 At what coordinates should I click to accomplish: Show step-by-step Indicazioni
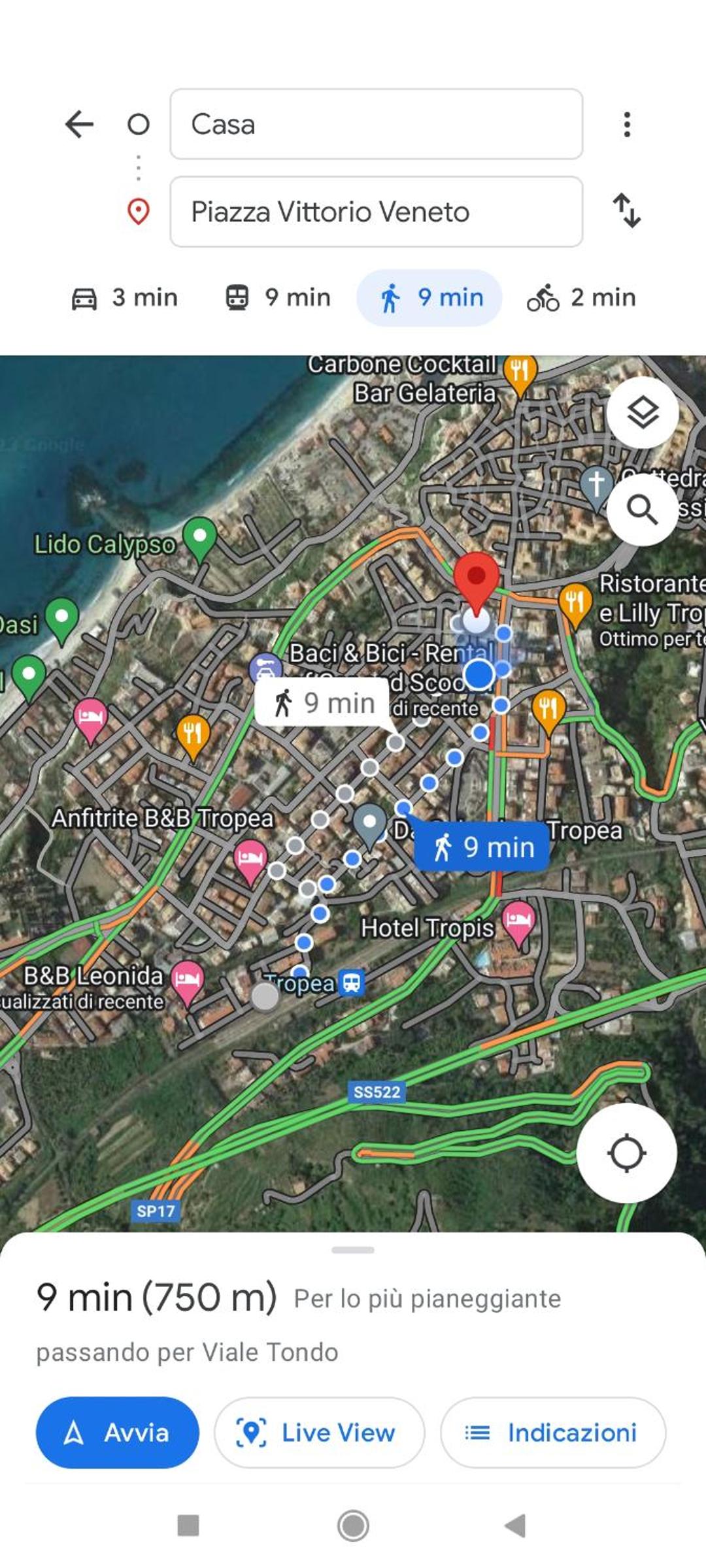click(553, 1433)
